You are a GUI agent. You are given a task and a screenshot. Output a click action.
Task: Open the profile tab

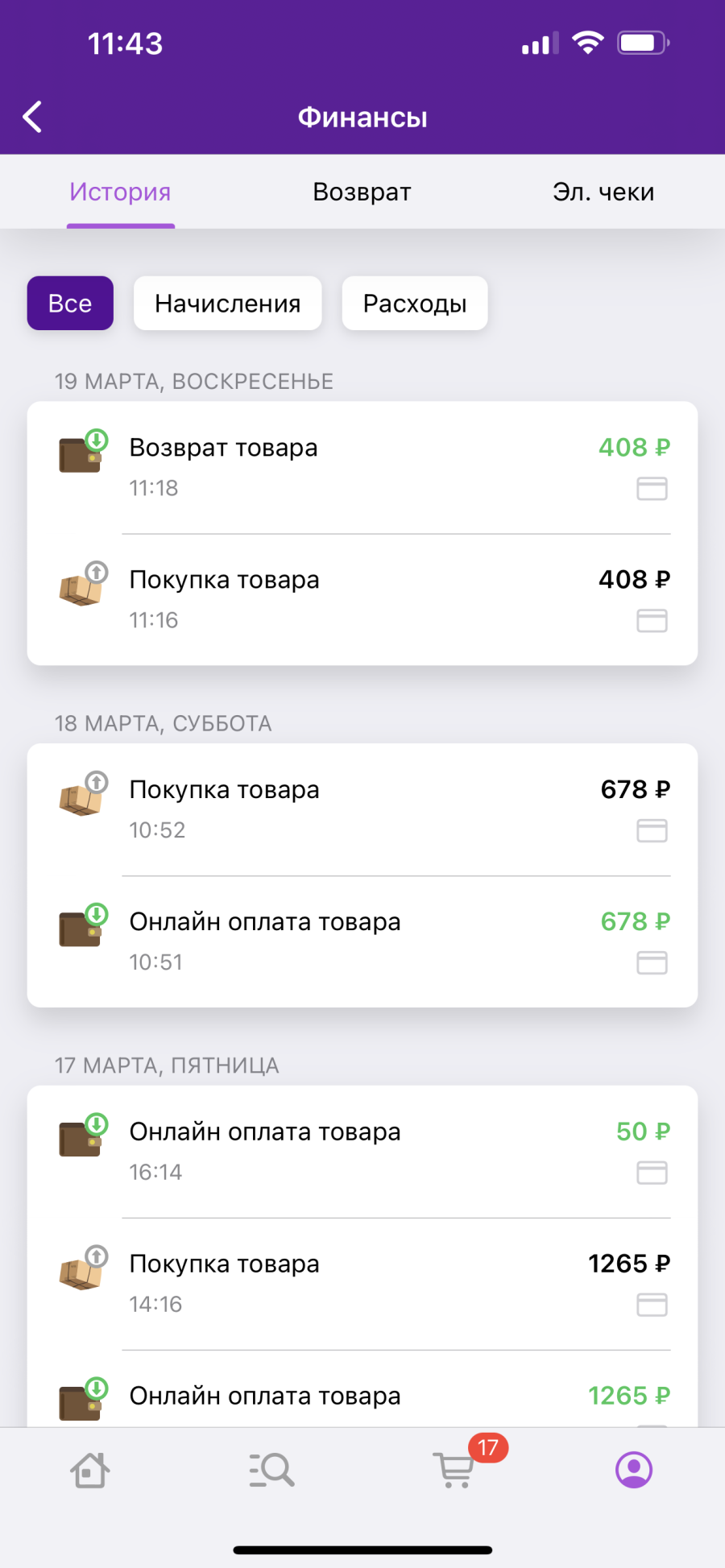[x=634, y=1471]
